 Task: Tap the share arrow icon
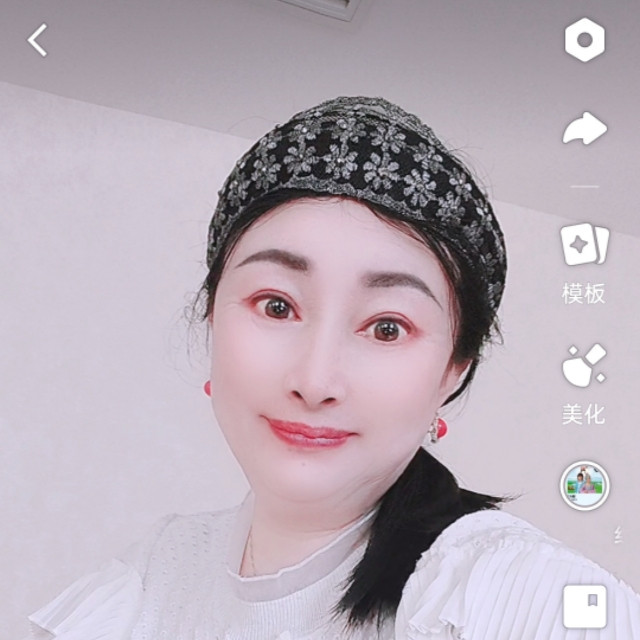584,129
